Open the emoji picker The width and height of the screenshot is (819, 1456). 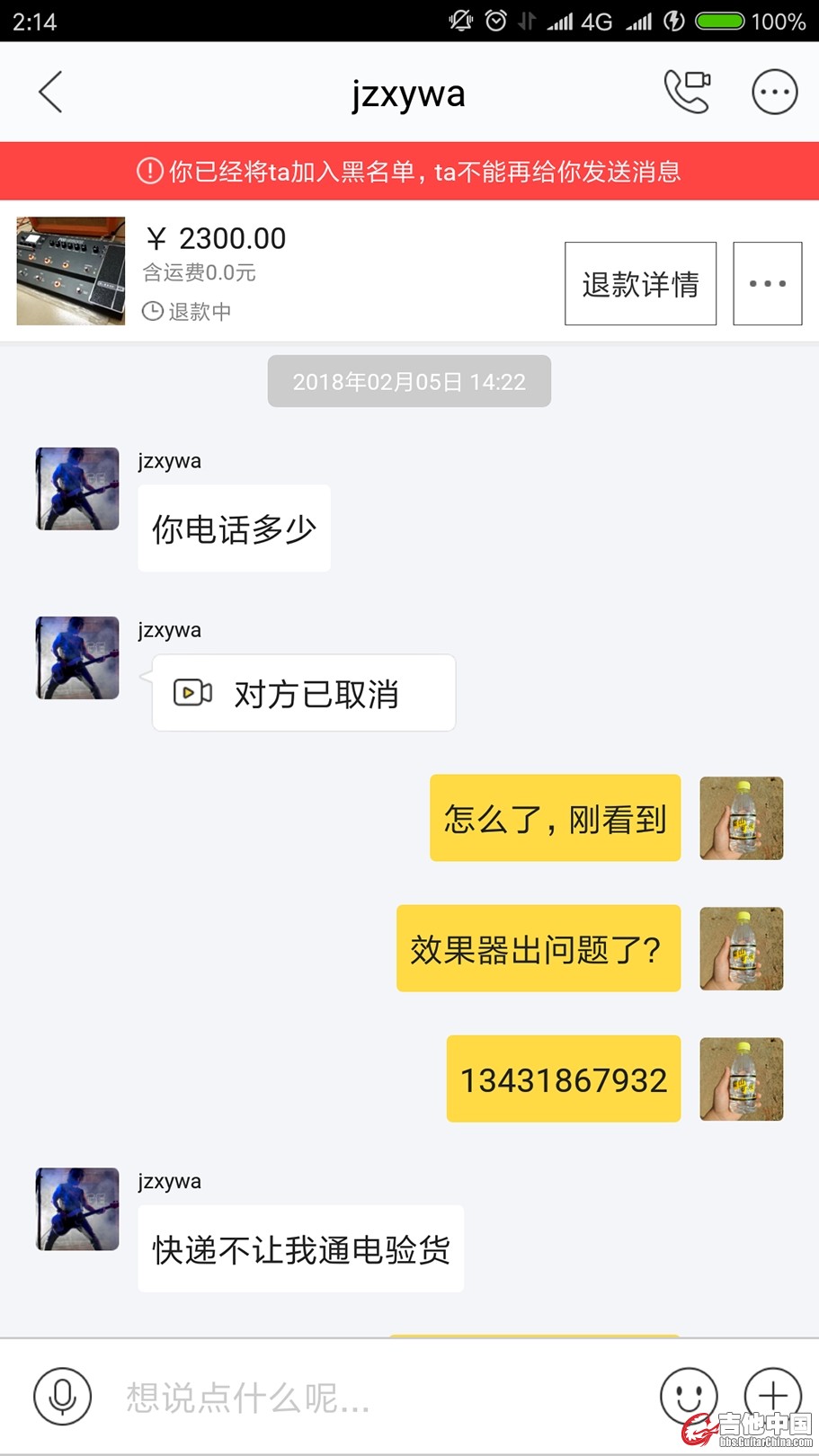[x=689, y=1395]
